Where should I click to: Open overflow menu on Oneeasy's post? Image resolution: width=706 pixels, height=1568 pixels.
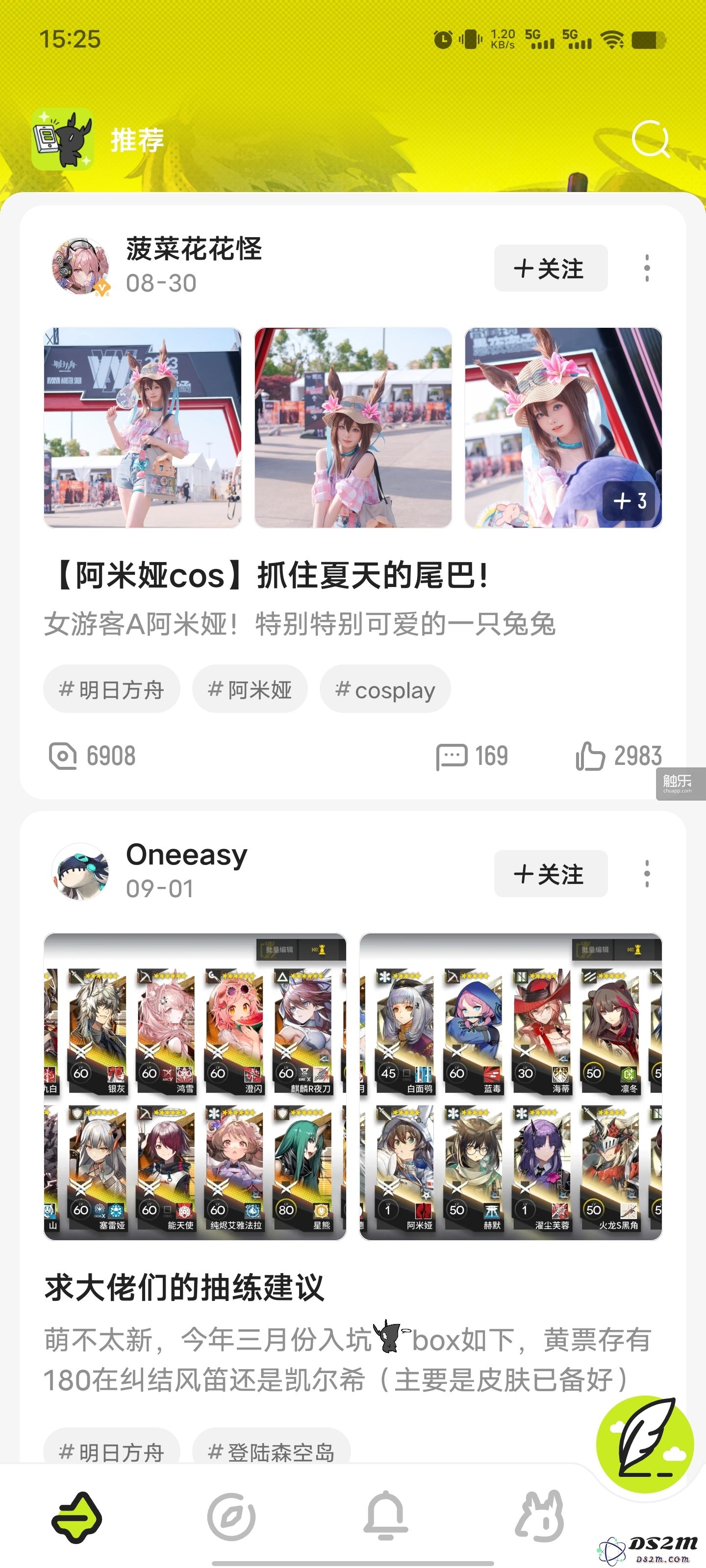coord(646,874)
